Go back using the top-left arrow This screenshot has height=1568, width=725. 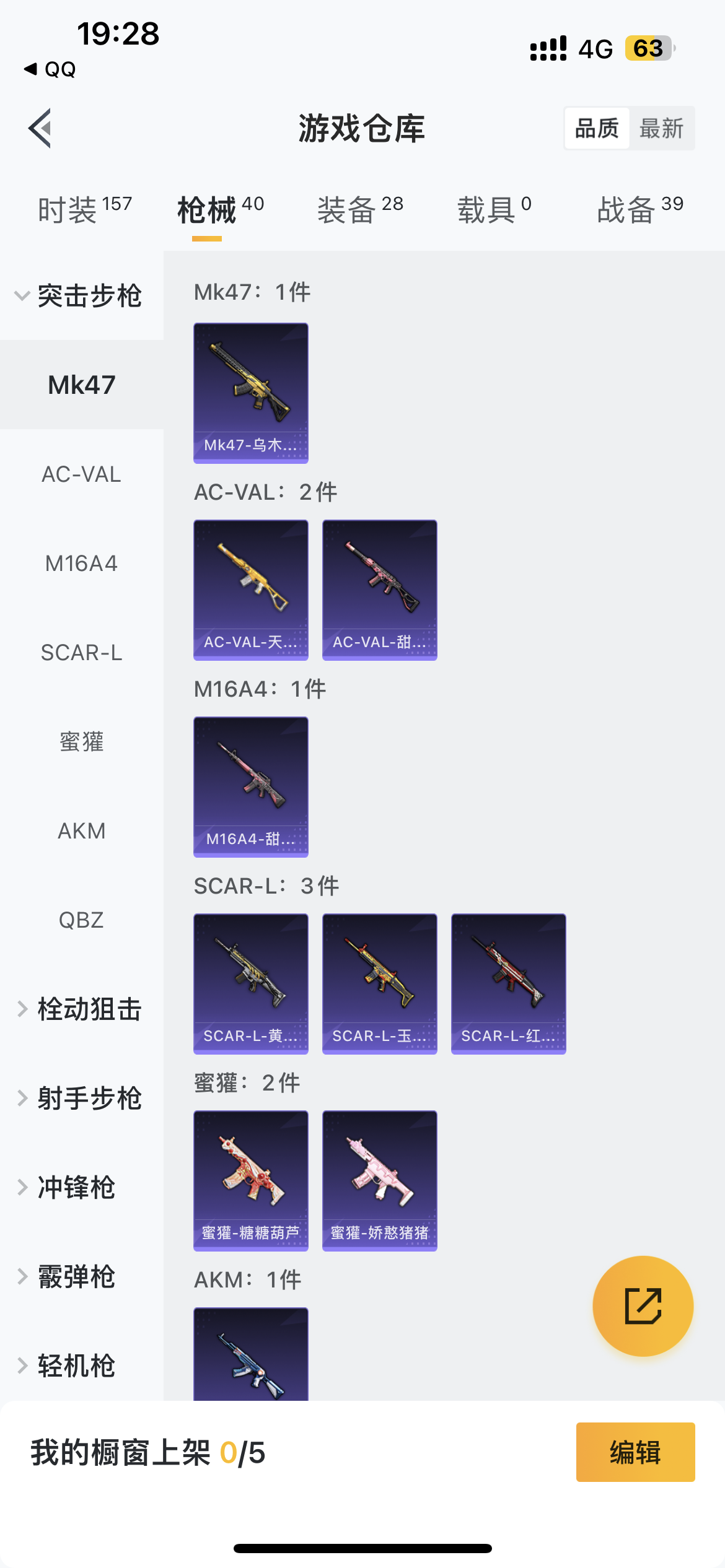(40, 128)
